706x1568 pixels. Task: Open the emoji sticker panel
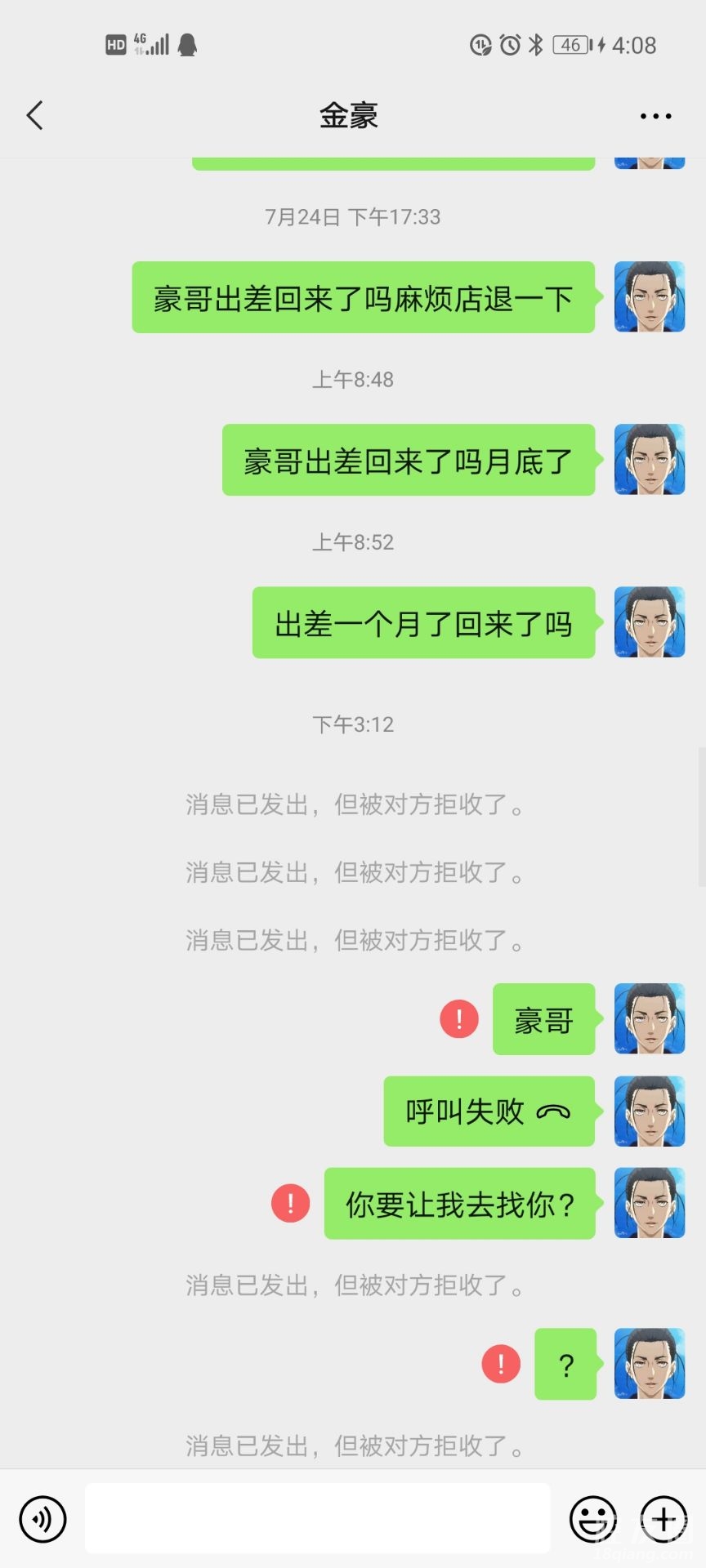point(592,1519)
